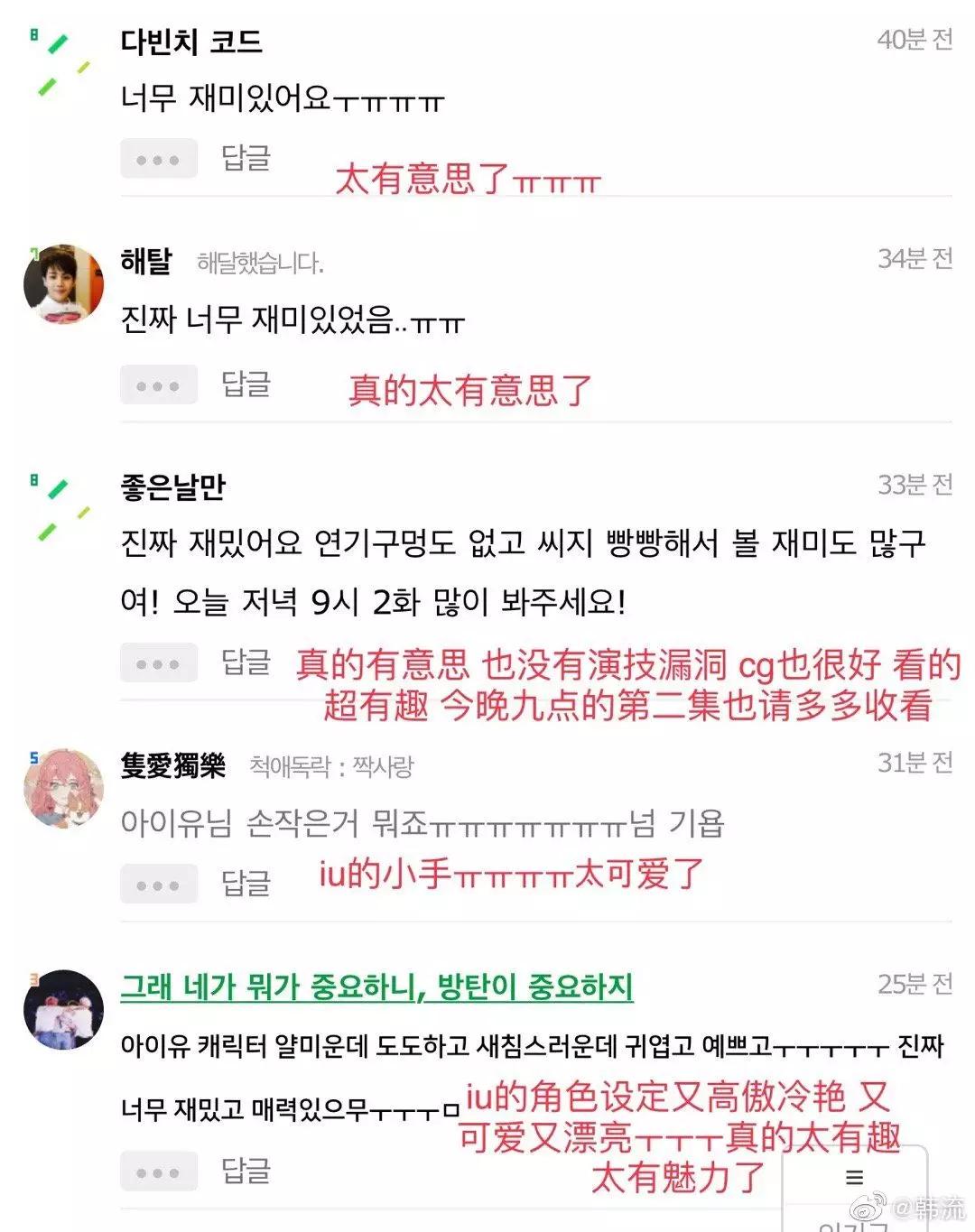Open more options on 해탈's comment
This screenshot has height=1232, width=975.
point(159,385)
